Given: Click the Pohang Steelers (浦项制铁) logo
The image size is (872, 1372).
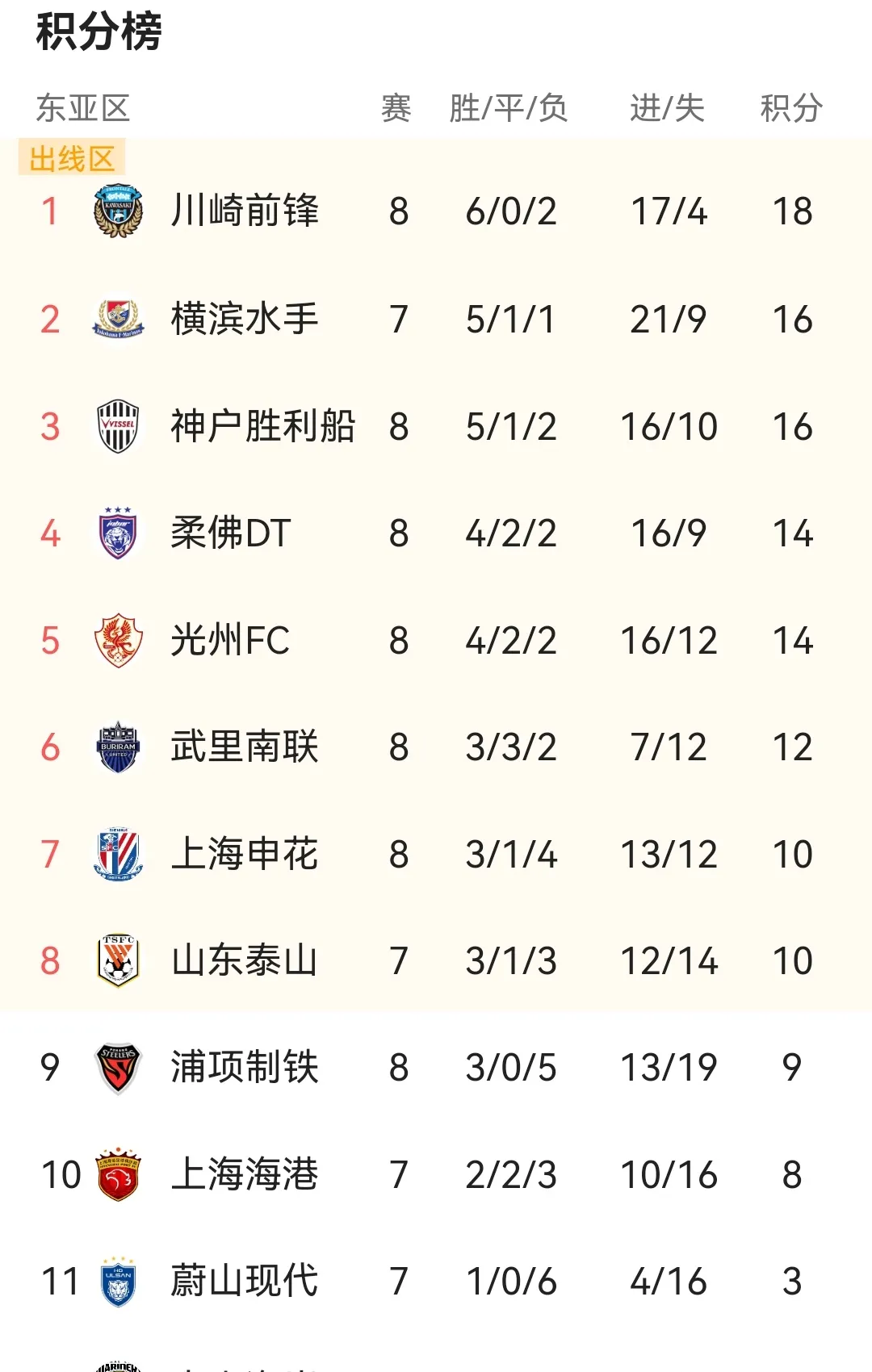Looking at the screenshot, I should tap(118, 1067).
